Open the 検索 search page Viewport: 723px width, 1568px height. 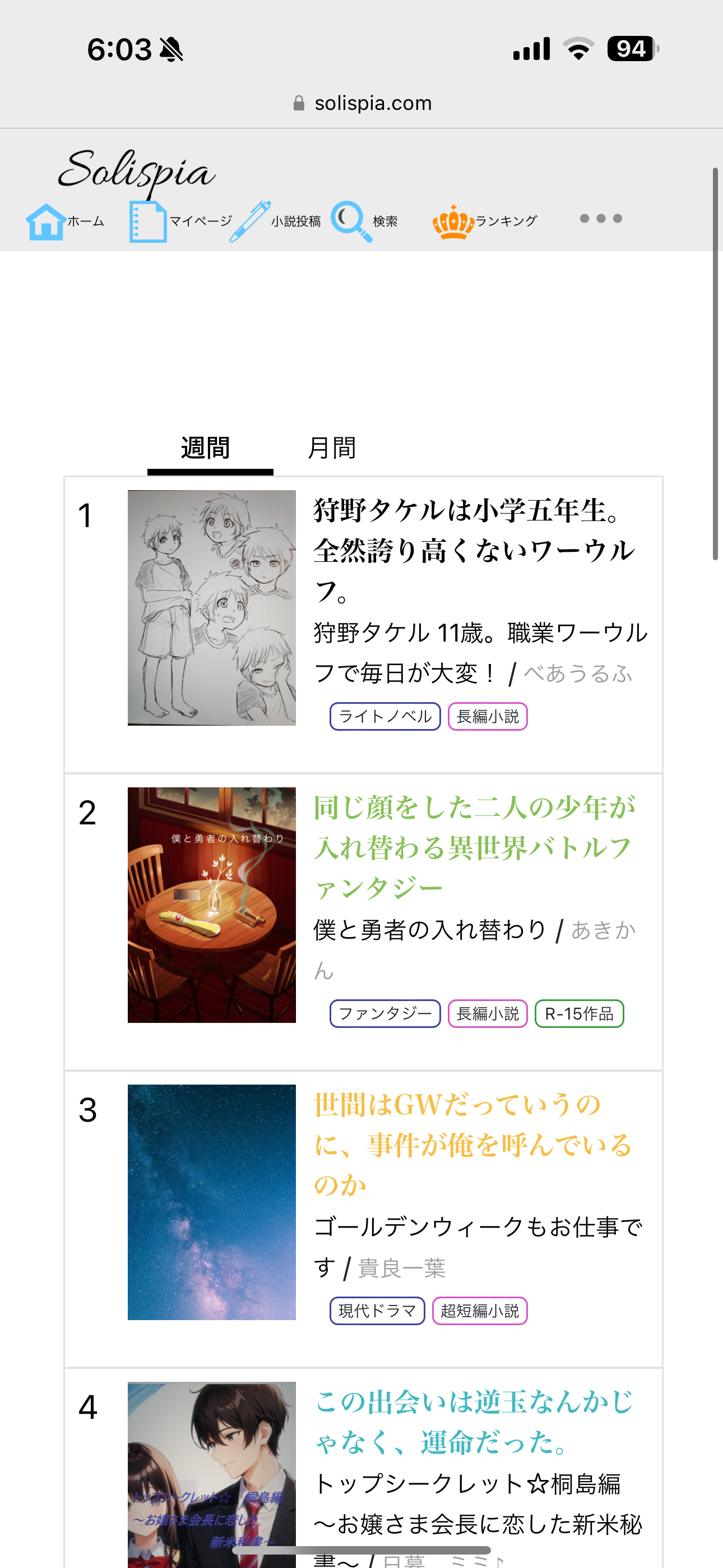click(364, 222)
